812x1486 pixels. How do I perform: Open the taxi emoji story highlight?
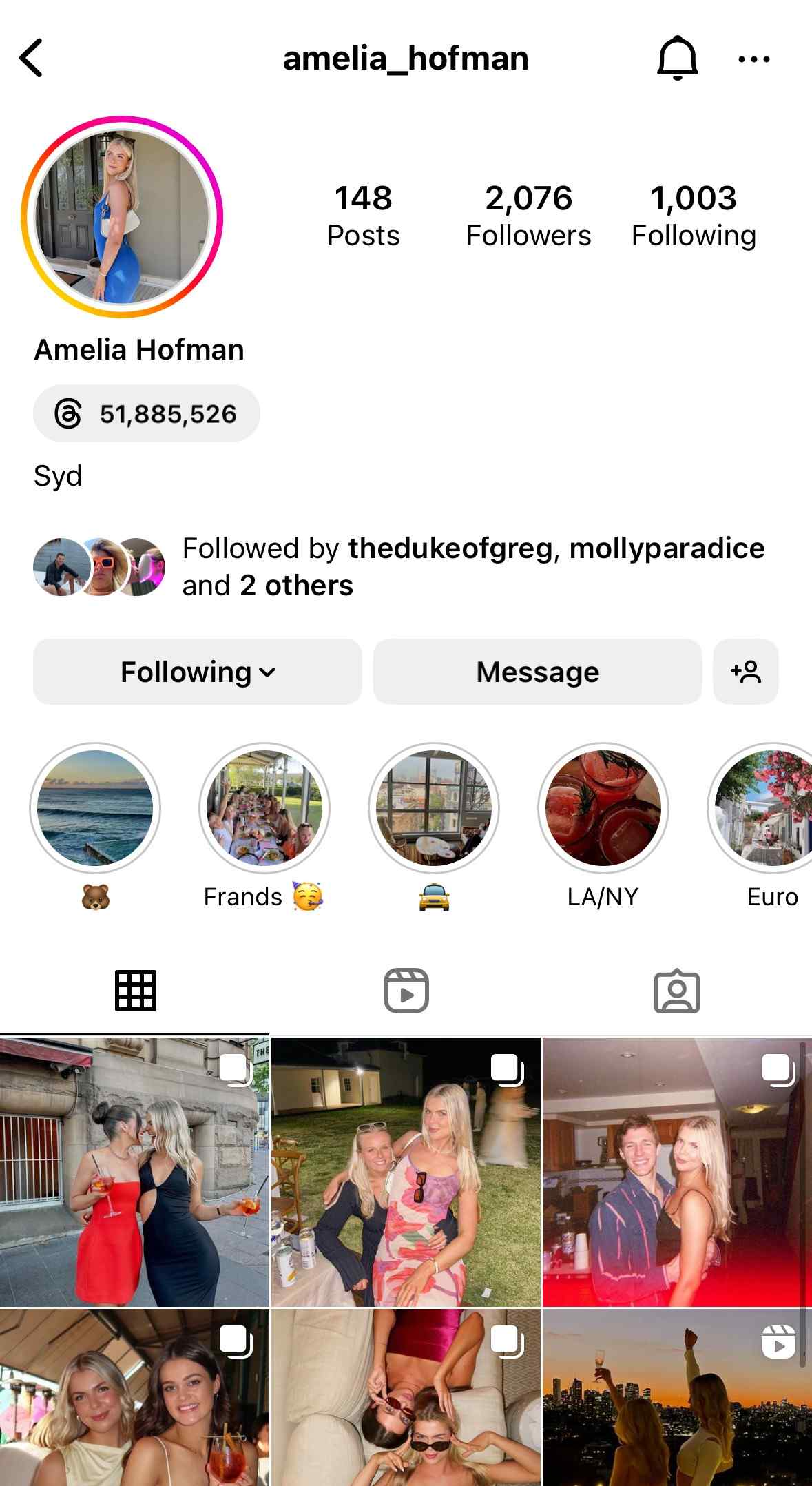[x=434, y=808]
